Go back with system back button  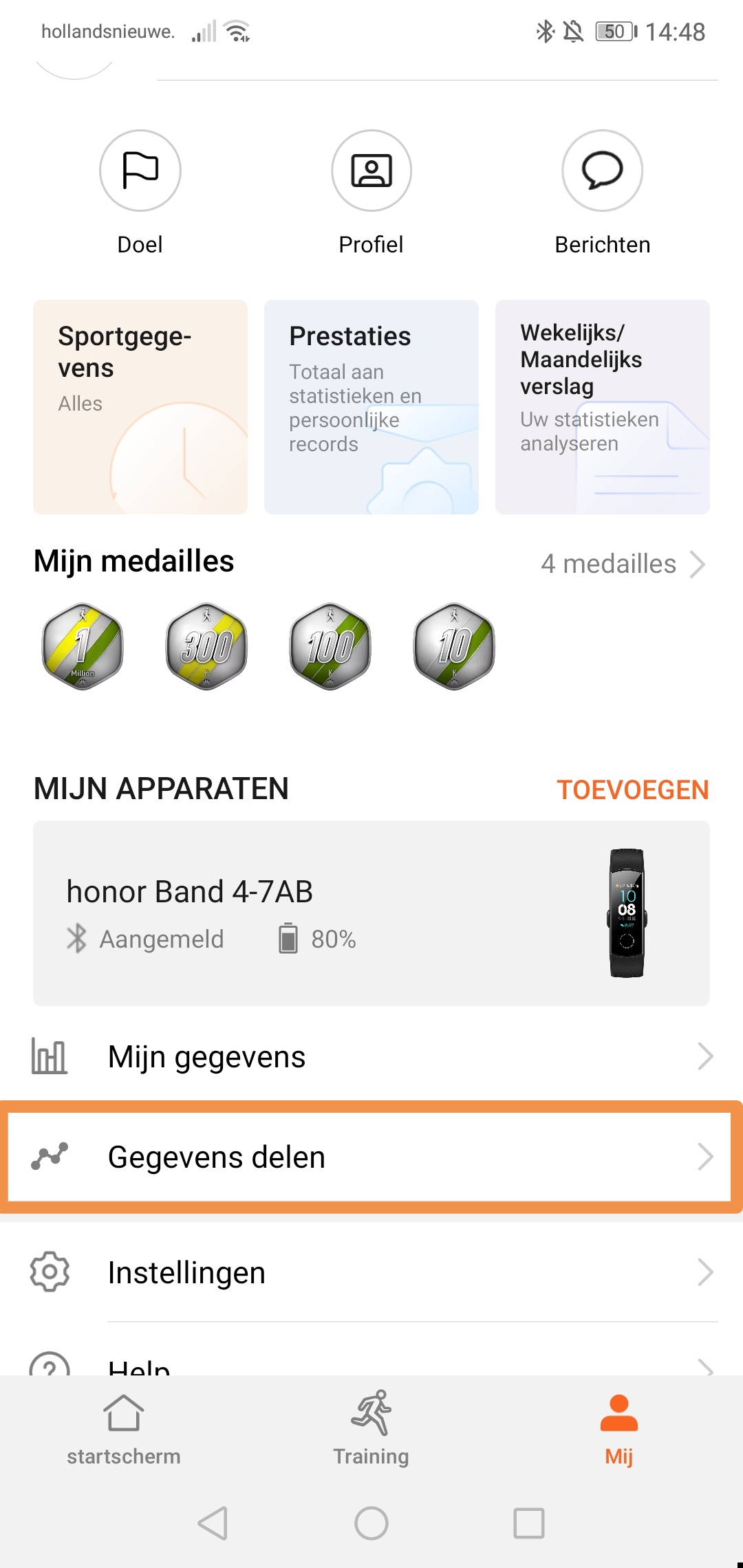tap(213, 1523)
